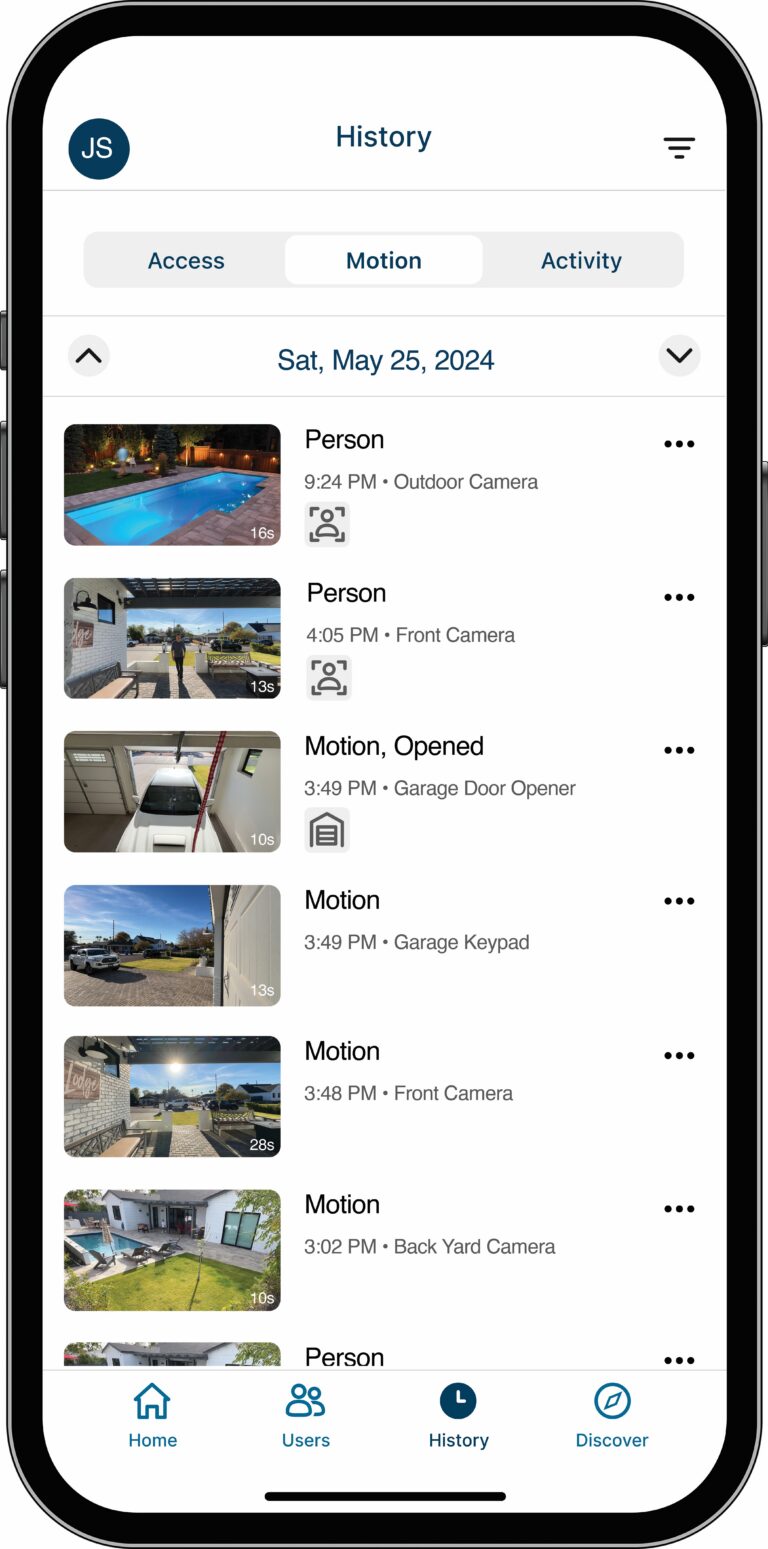Play the 4:05 PM Front Camera clip
This screenshot has width=768, height=1549.
click(172, 638)
